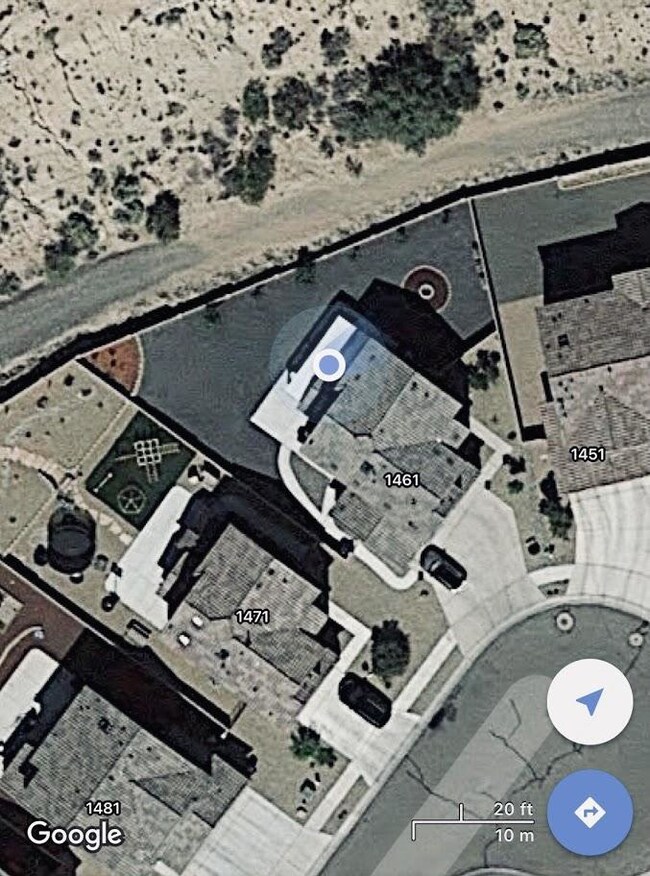Select the house labeled 1451
The width and height of the screenshot is (650, 876).
[x=587, y=454]
